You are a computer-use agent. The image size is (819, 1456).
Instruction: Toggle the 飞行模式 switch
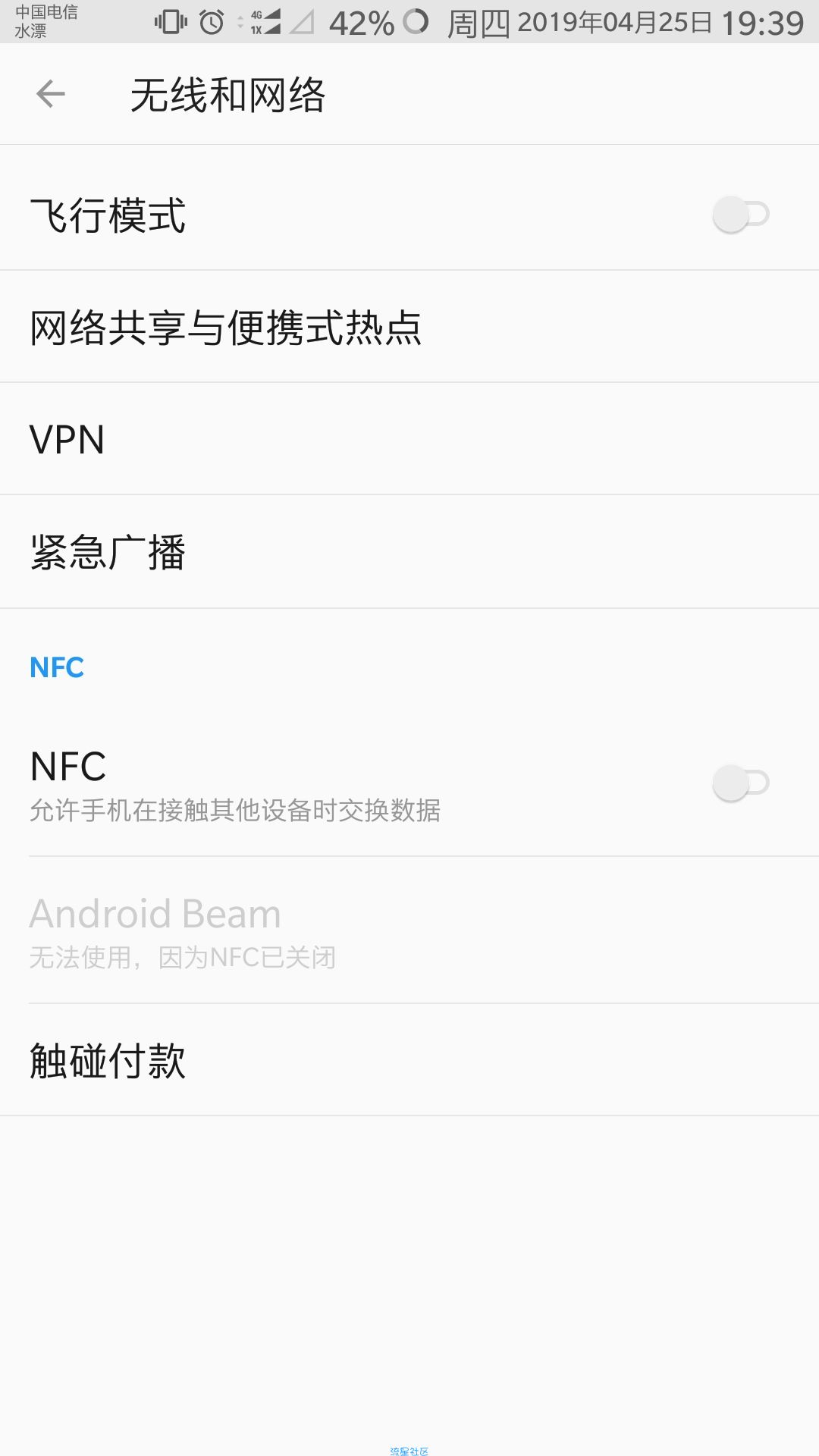[741, 215]
